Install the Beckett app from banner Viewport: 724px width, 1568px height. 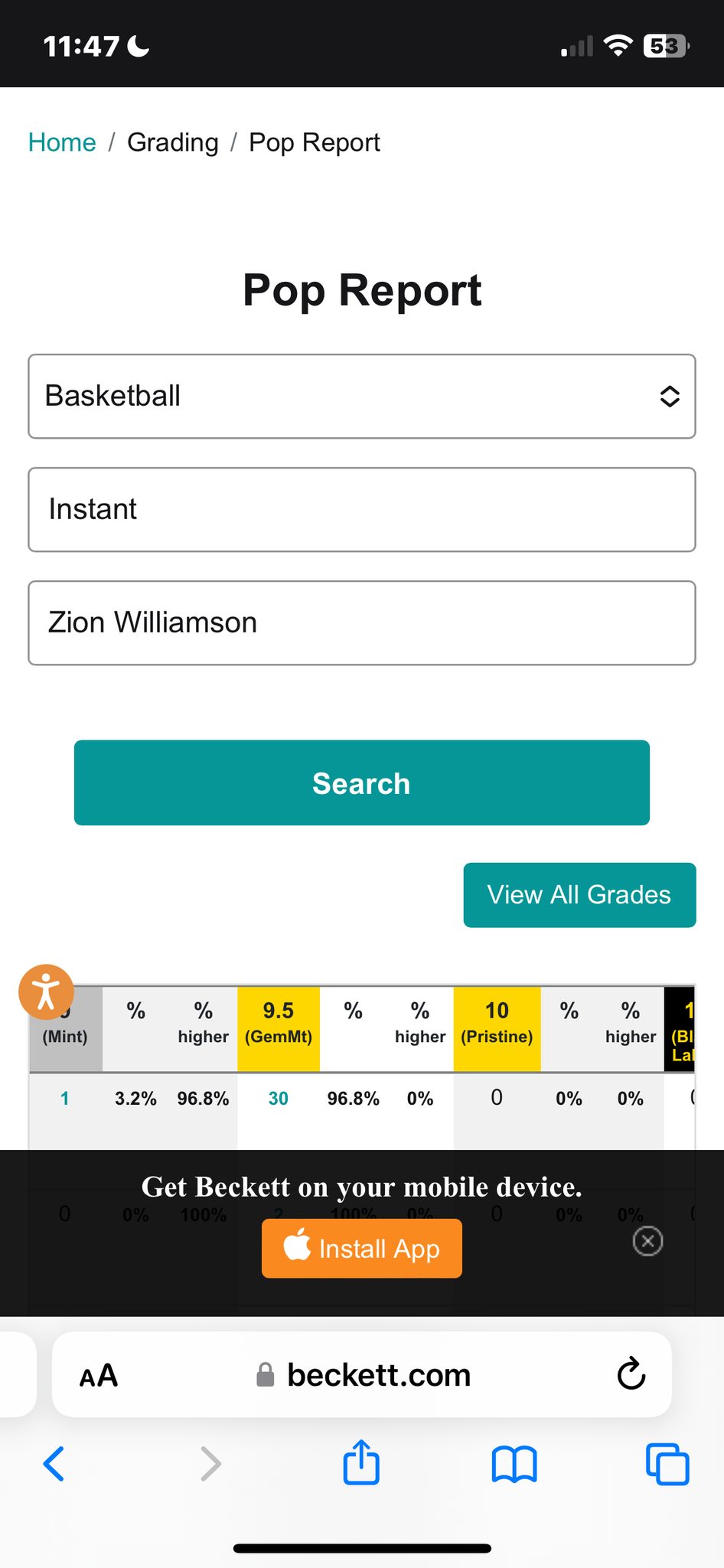click(362, 1249)
